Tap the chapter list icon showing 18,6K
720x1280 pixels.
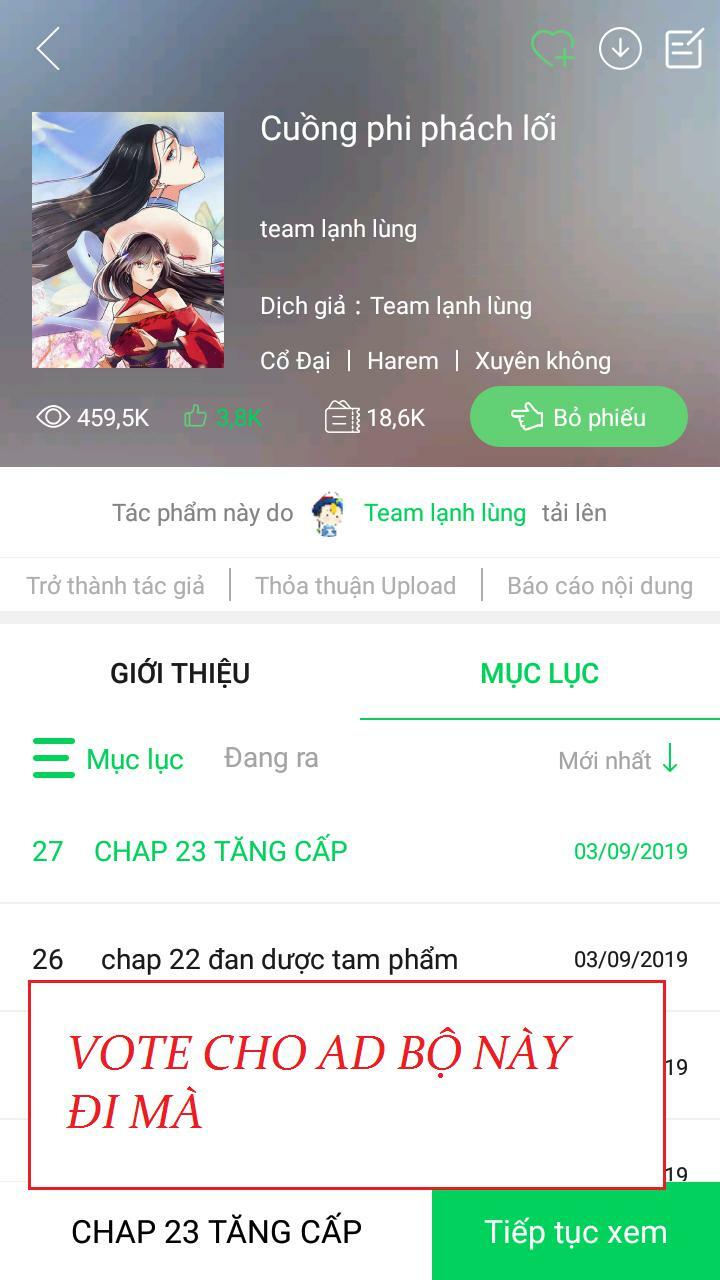340,415
